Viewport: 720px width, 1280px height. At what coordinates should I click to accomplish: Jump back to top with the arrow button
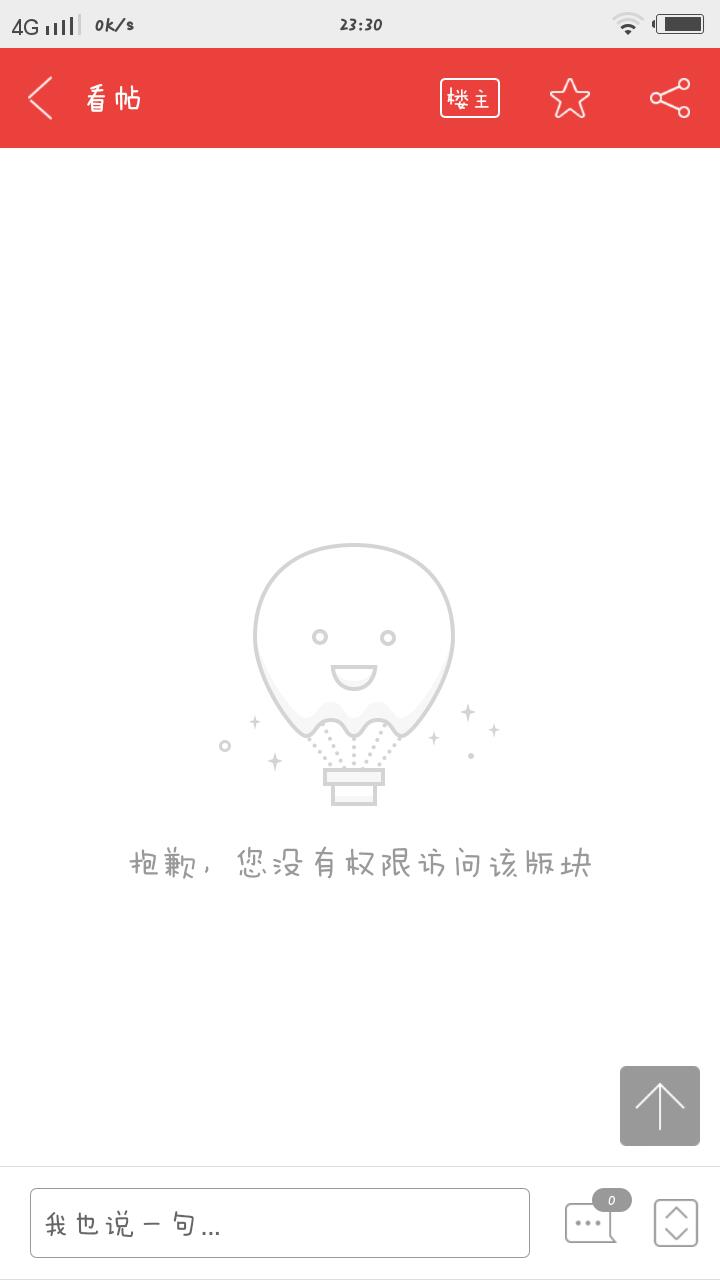(x=660, y=1106)
